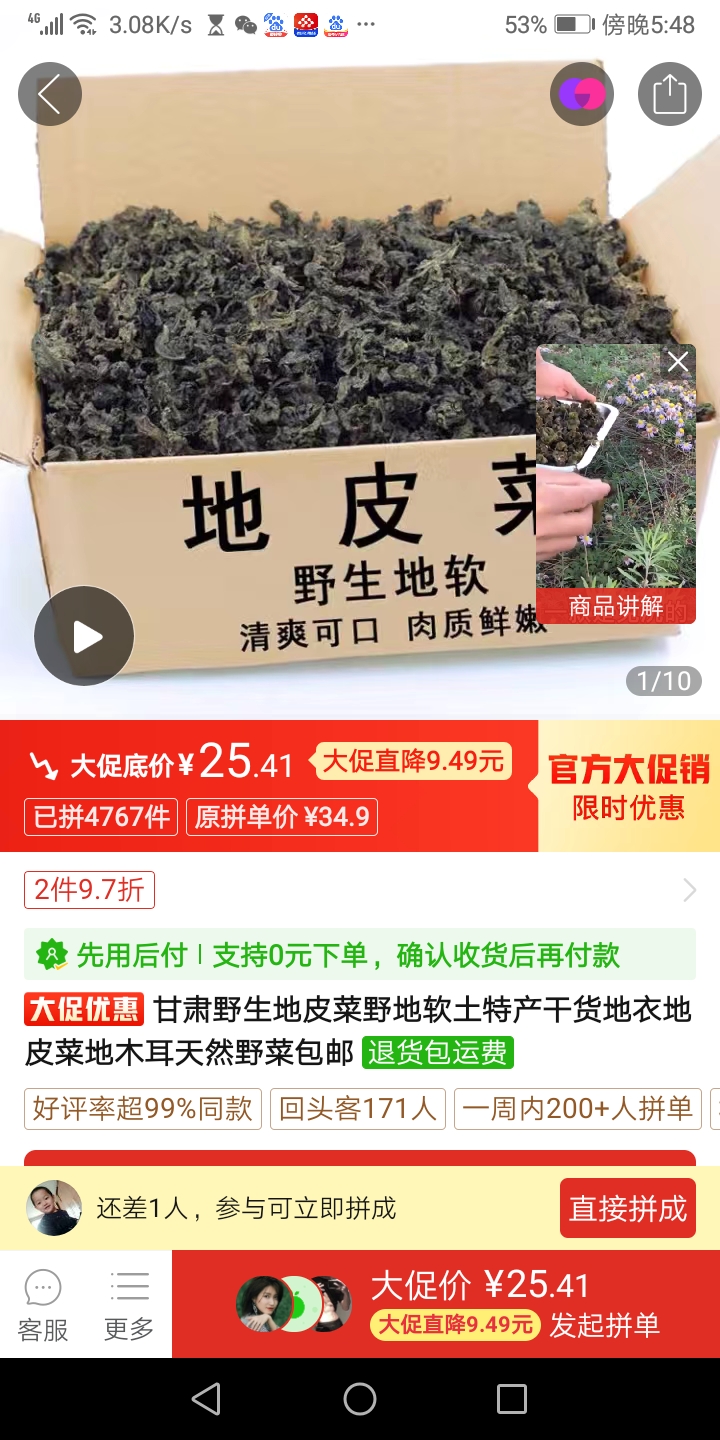Go to the system home screen
Viewport: 720px width, 1440px height.
(360, 1399)
